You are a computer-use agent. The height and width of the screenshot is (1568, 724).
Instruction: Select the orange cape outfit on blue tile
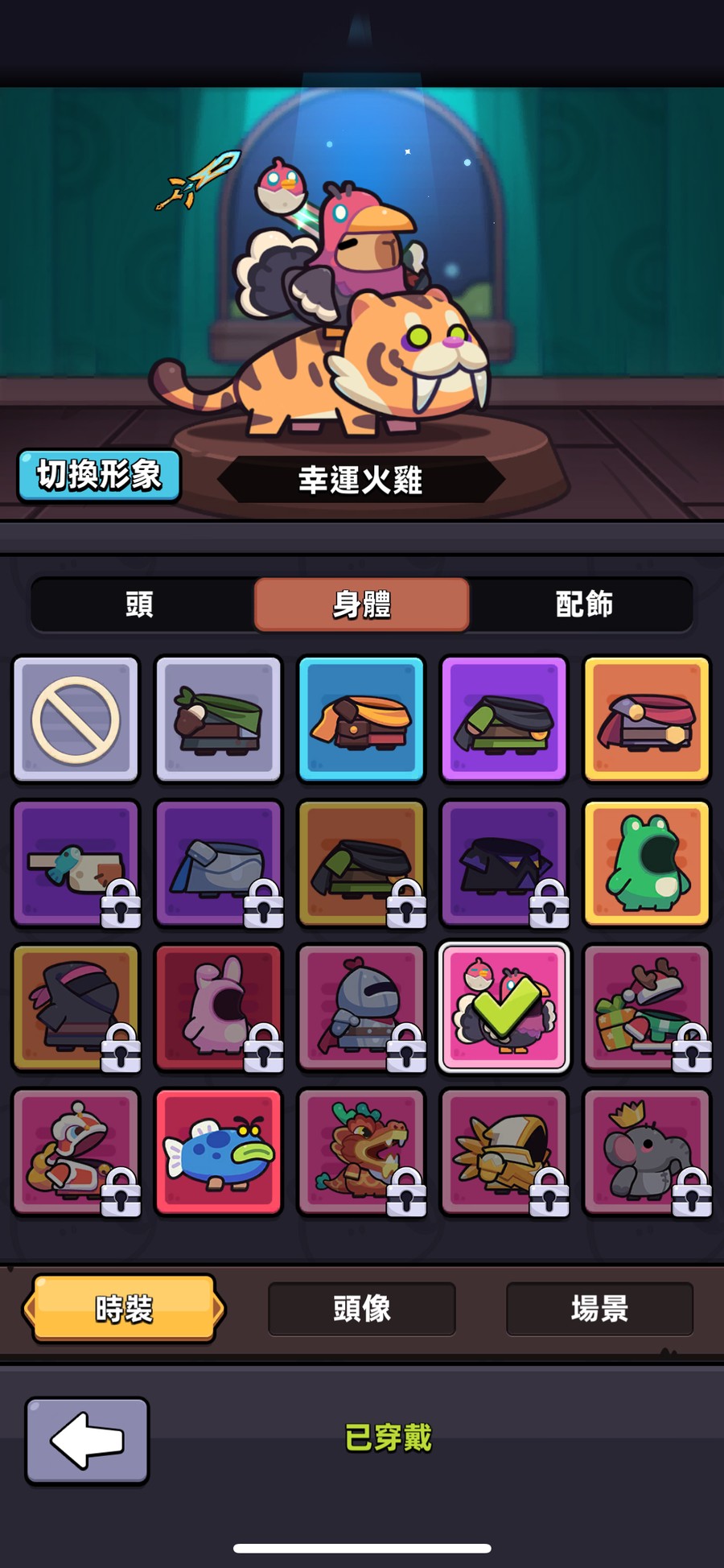[x=361, y=719]
